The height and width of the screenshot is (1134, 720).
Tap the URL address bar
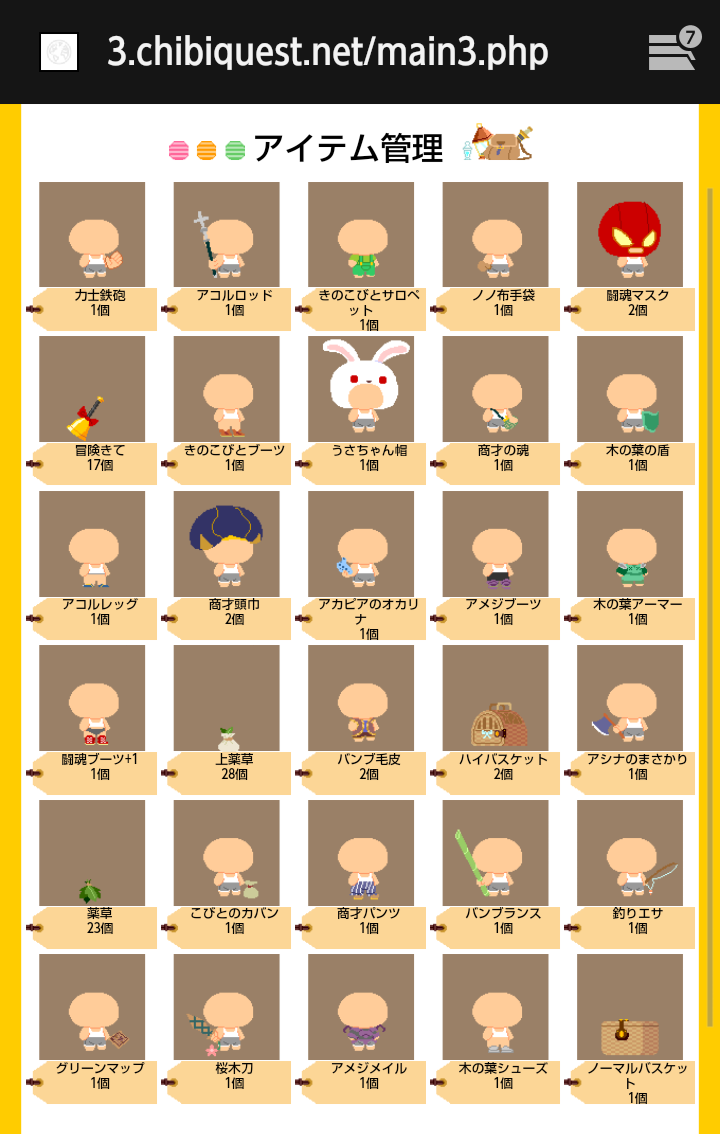328,52
